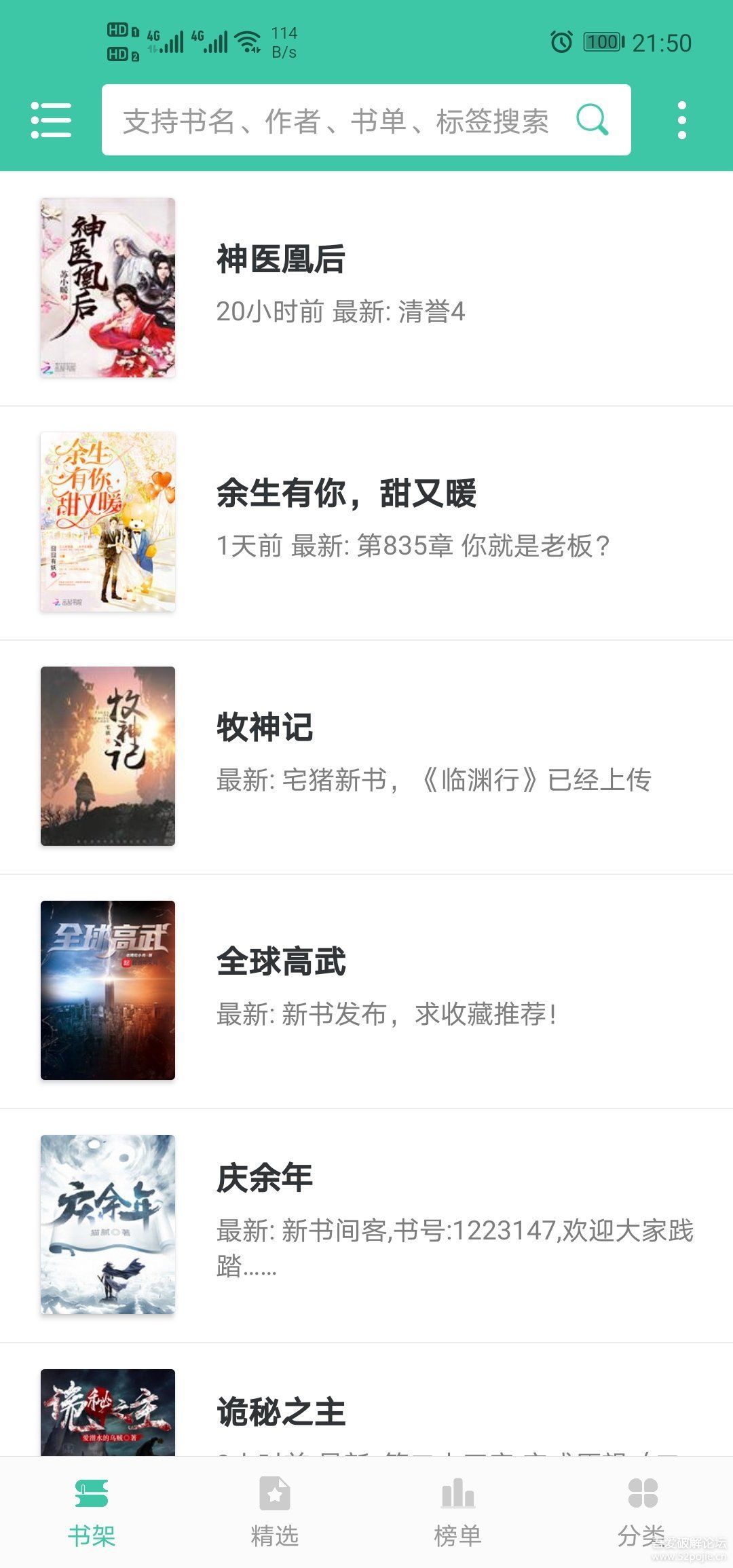This screenshot has width=733, height=1568.
Task: Open the three-dot overflow menu
Action: (x=681, y=120)
